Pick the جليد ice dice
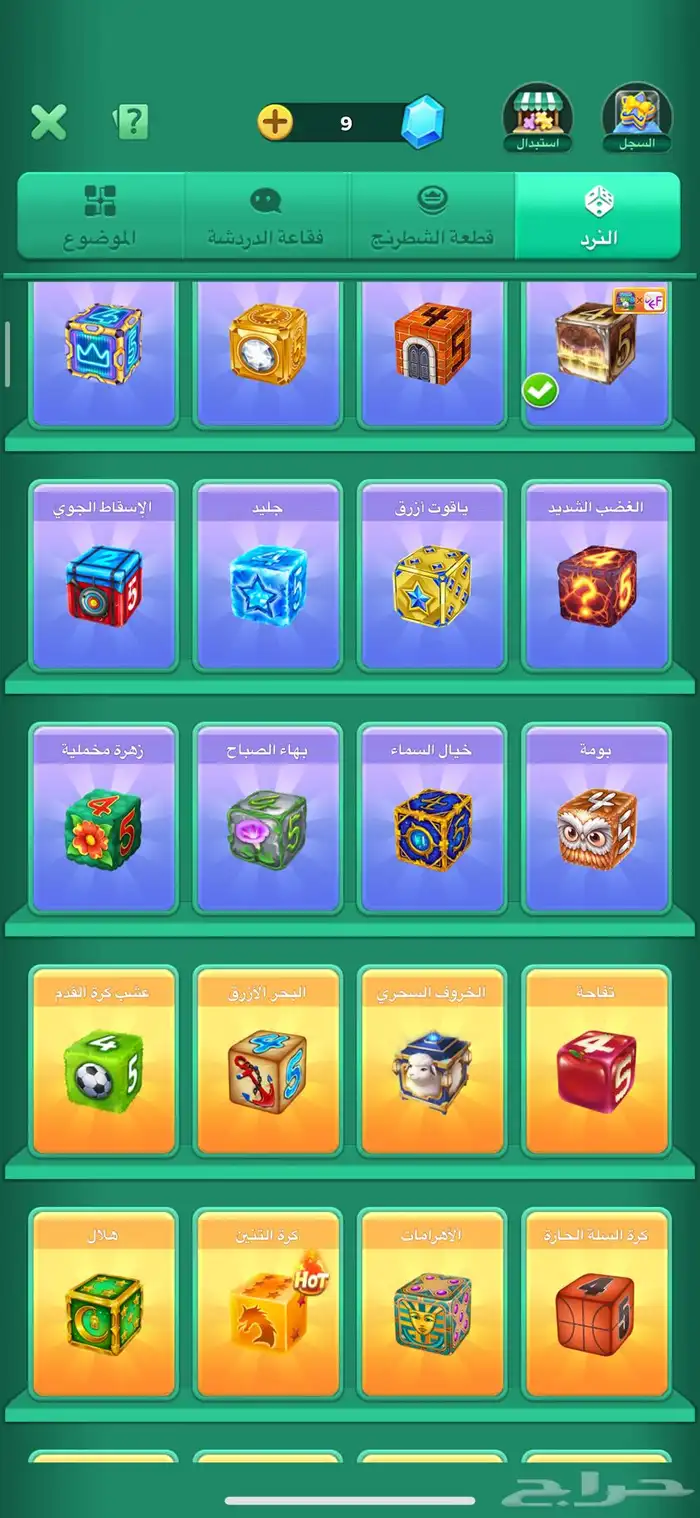The height and width of the screenshot is (1518, 700). point(267,585)
